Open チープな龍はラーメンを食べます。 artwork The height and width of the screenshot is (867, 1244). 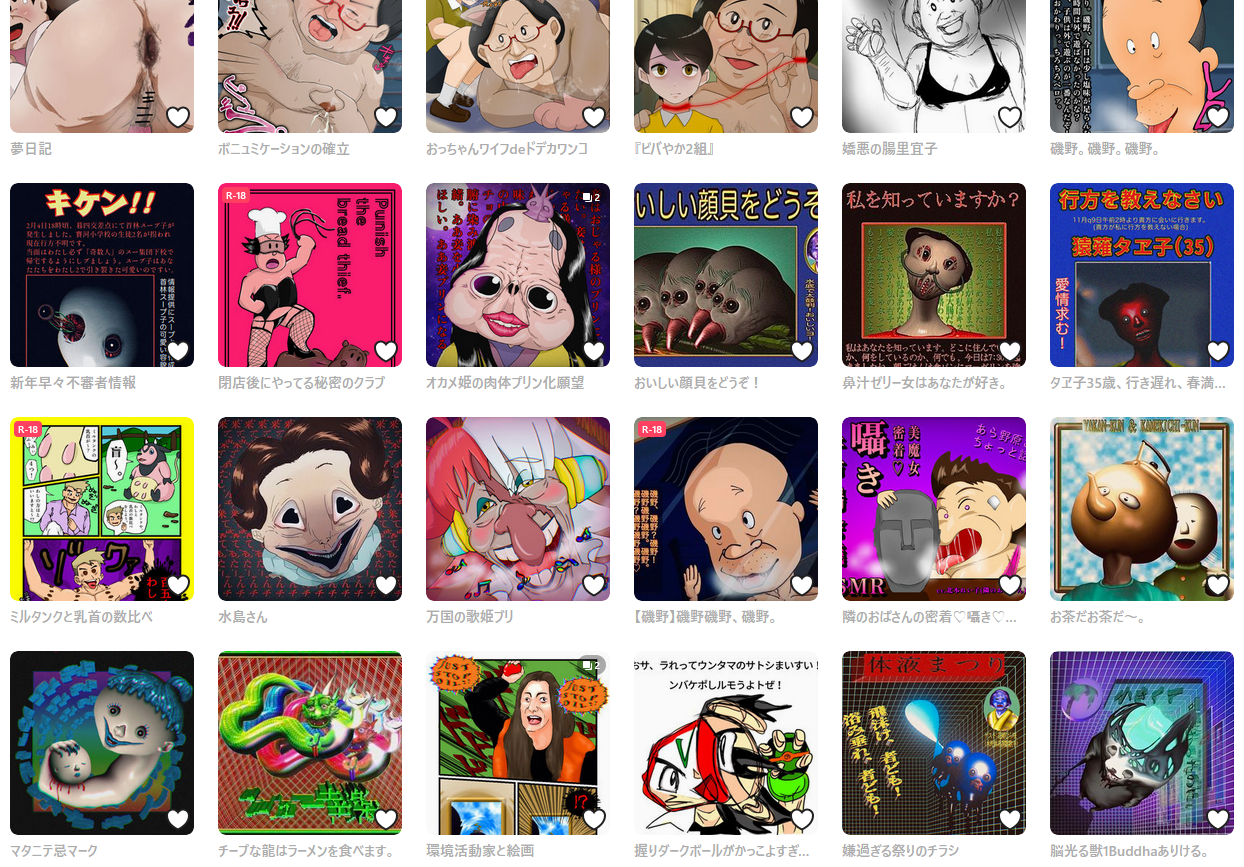pyautogui.click(x=310, y=743)
